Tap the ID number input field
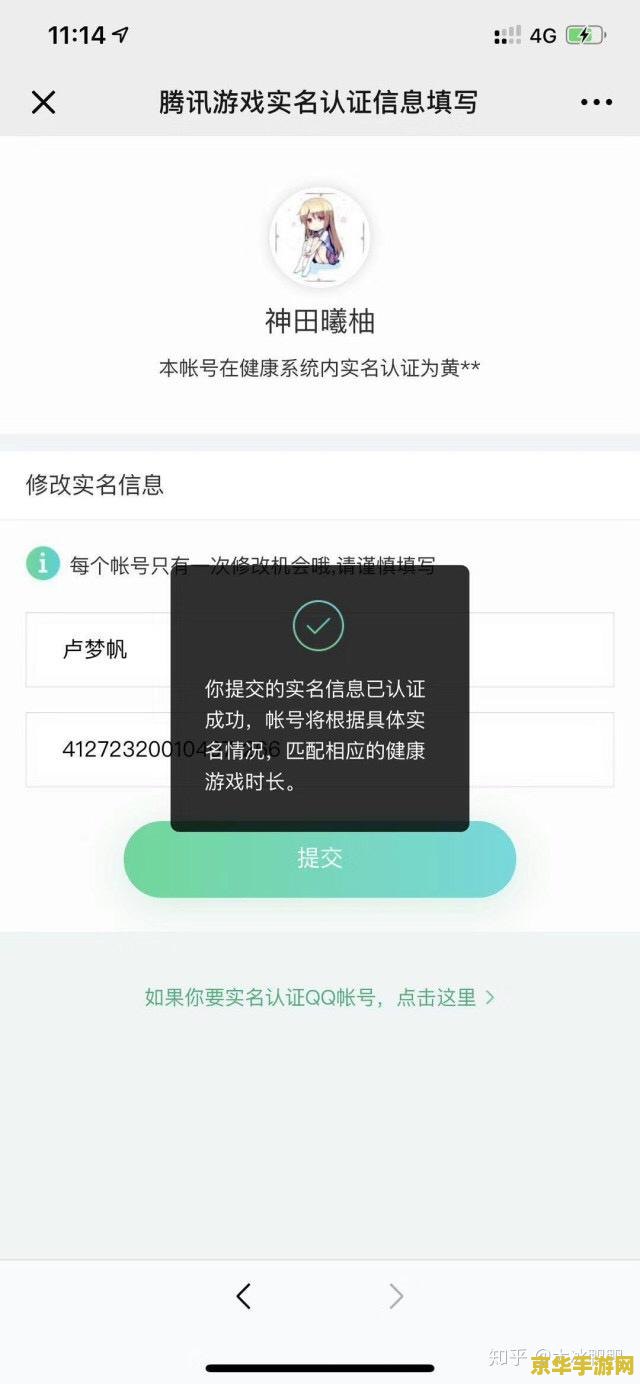The height and width of the screenshot is (1384, 640). pyautogui.click(x=100, y=749)
